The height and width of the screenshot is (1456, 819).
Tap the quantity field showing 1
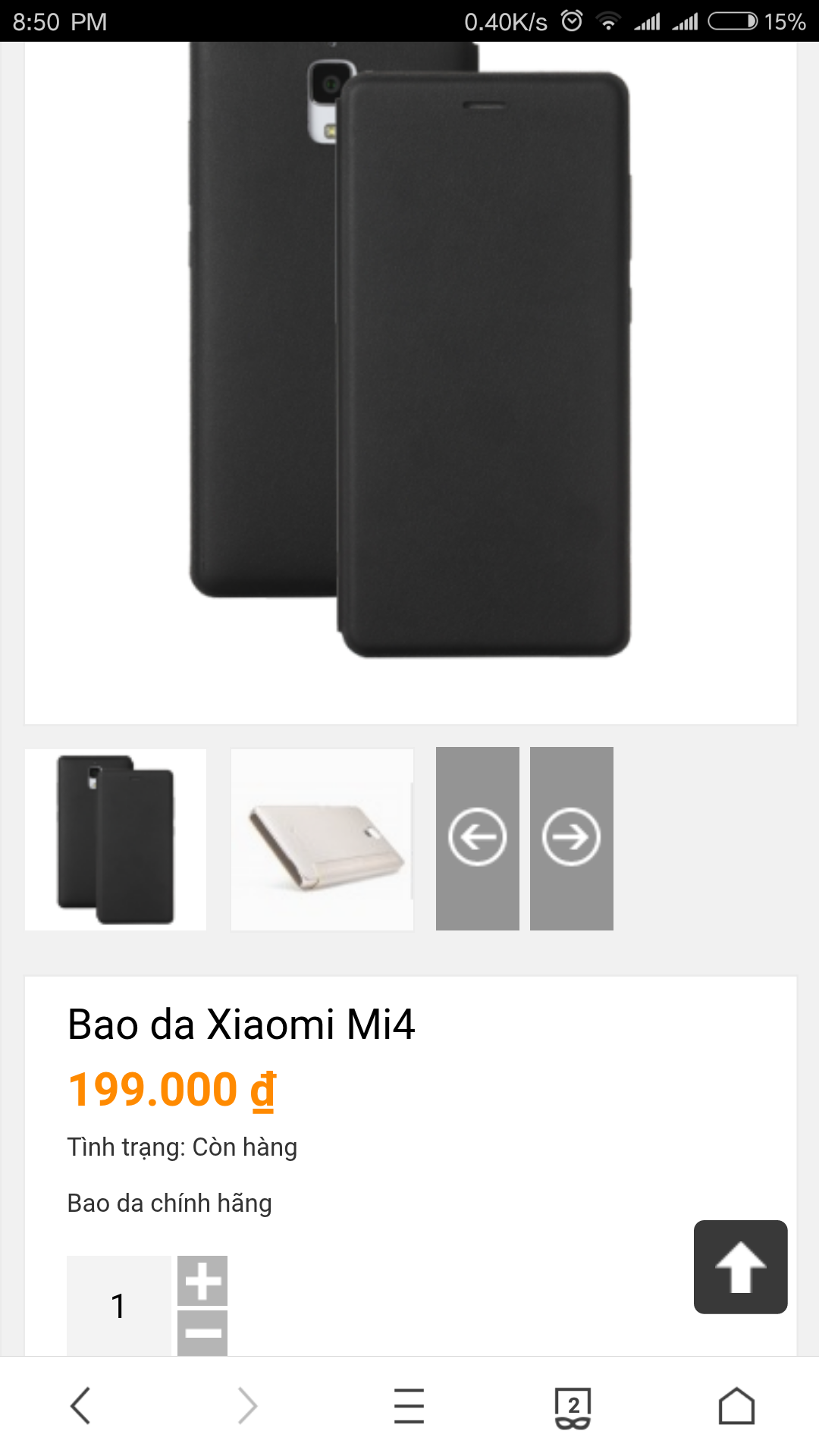click(x=119, y=1306)
